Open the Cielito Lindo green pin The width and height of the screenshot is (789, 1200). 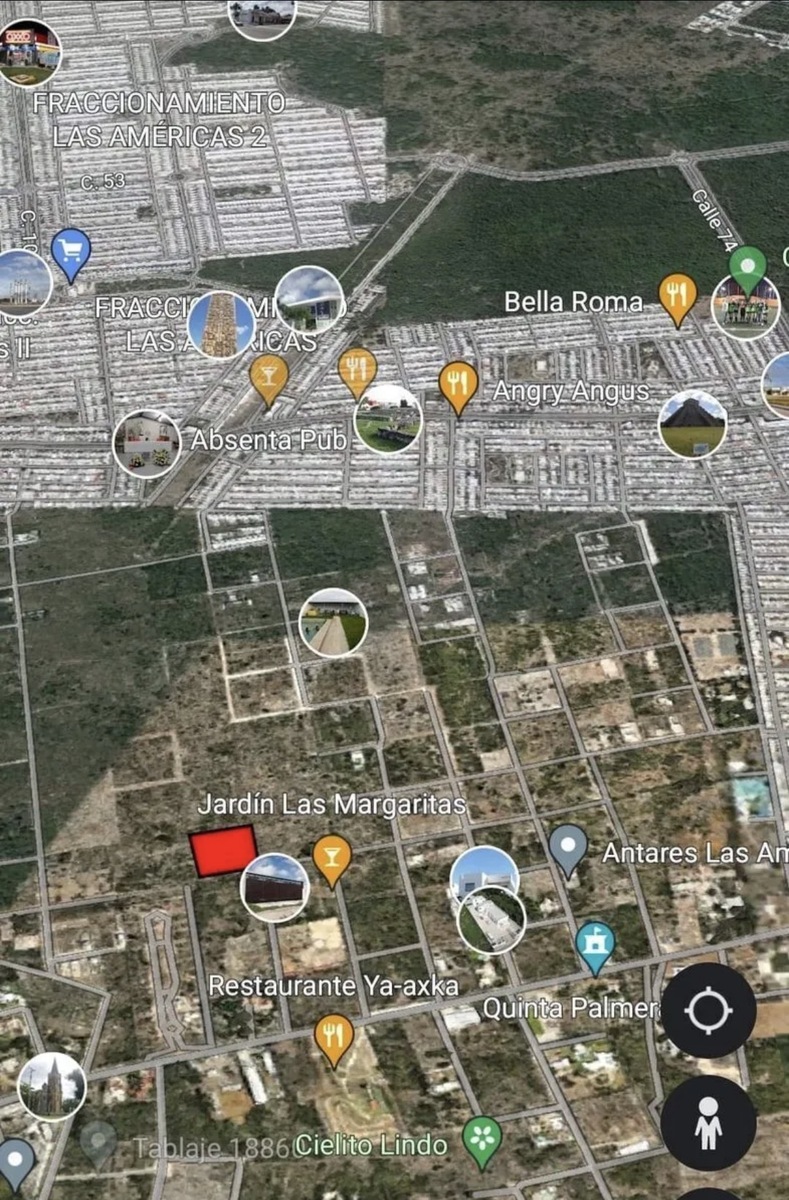pos(482,1138)
